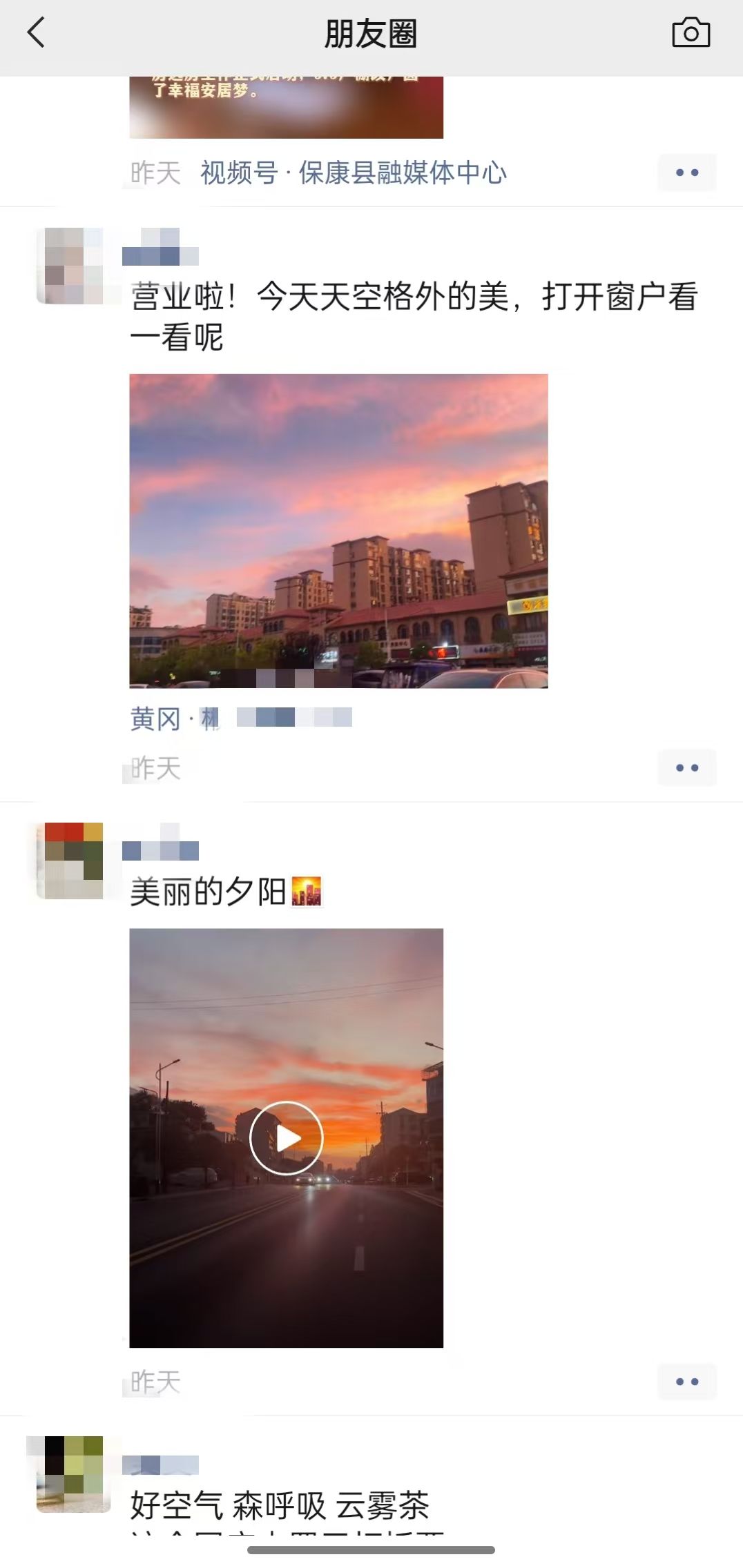Open options dots for the 营业啦 post

tap(686, 767)
